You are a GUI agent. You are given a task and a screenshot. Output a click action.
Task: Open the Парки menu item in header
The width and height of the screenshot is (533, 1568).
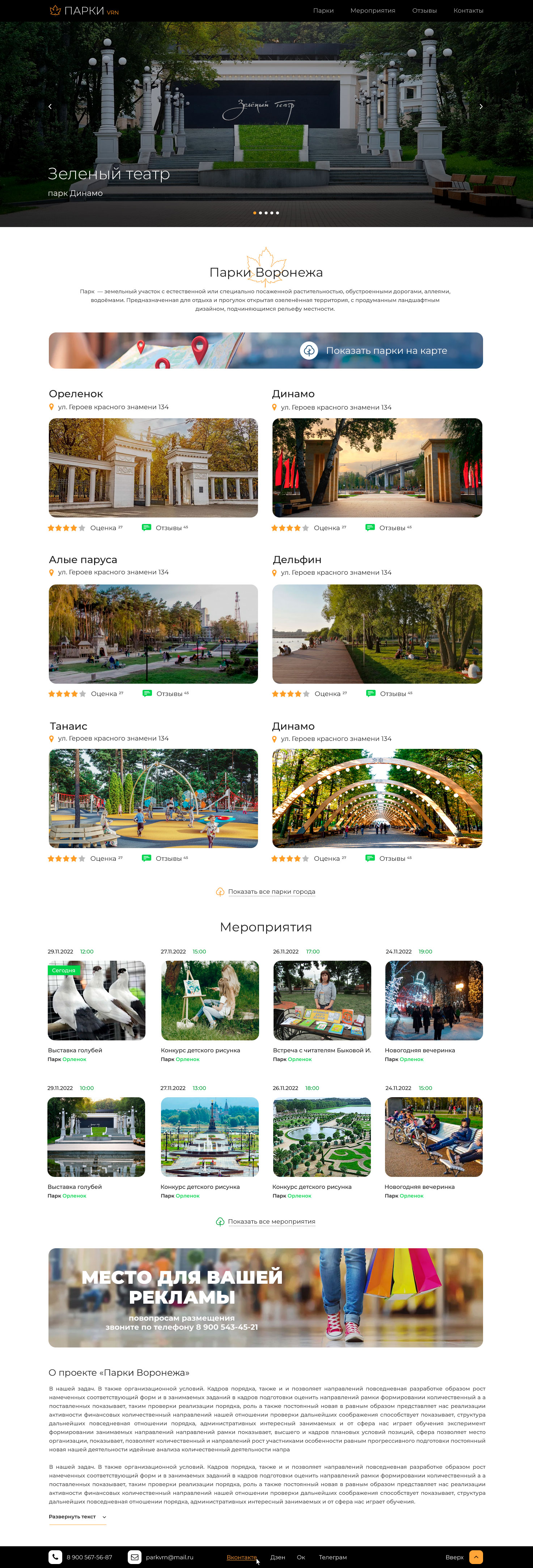[323, 11]
